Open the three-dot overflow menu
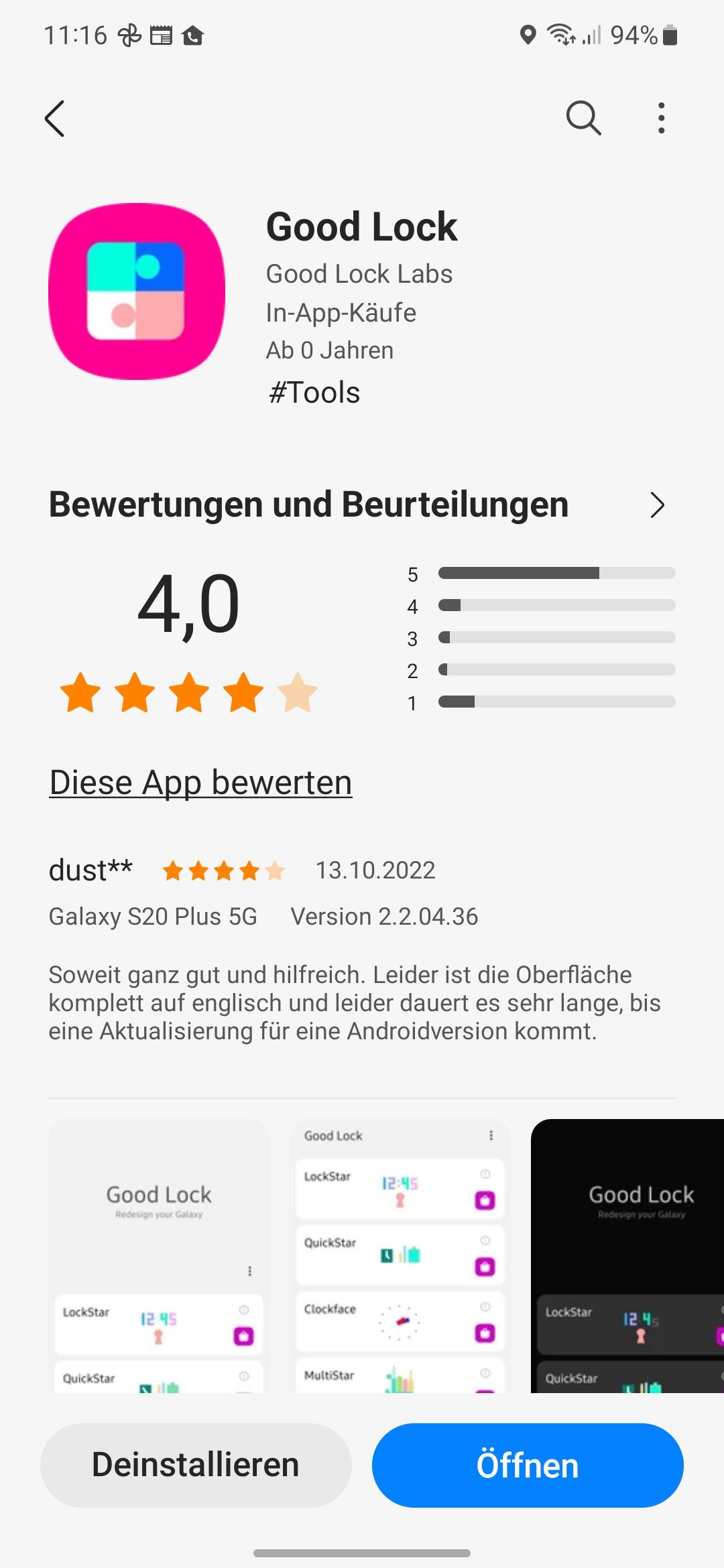Screen dimensions: 724x1568 [x=660, y=118]
